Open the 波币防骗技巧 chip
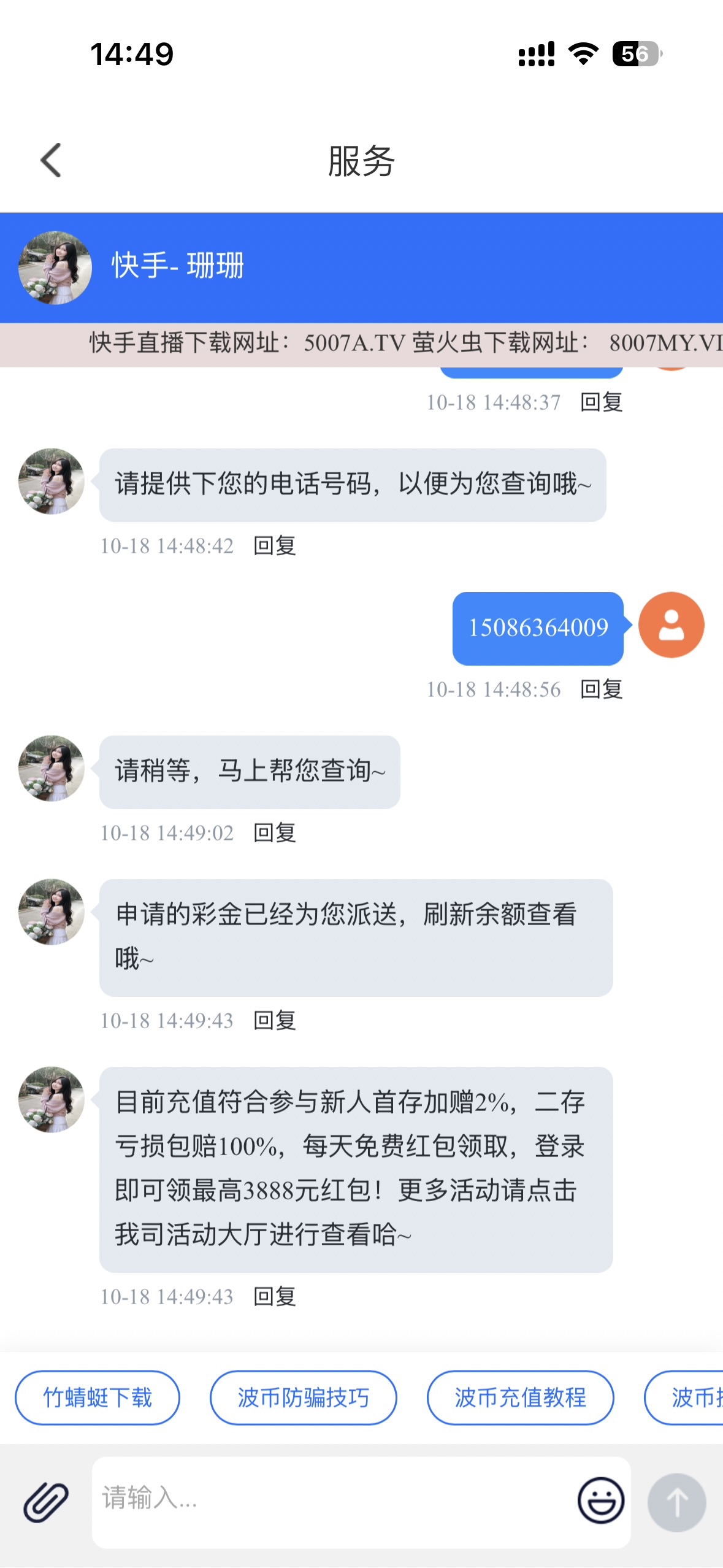This screenshot has width=723, height=1568. click(x=303, y=1397)
